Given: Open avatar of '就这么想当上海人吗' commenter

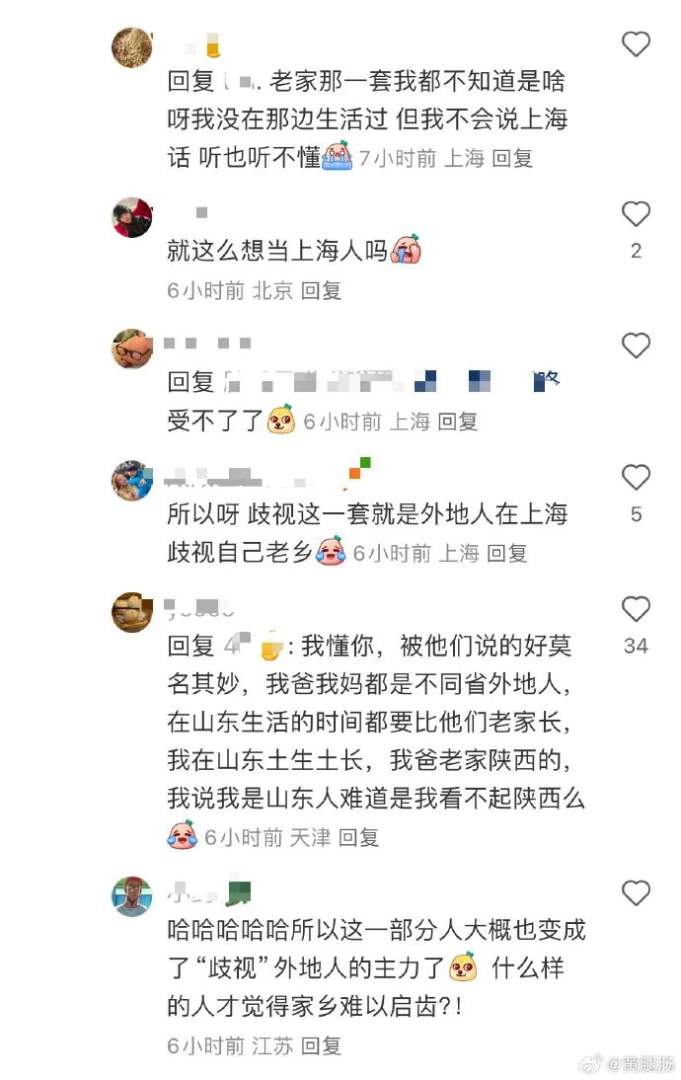Looking at the screenshot, I should tap(132, 218).
